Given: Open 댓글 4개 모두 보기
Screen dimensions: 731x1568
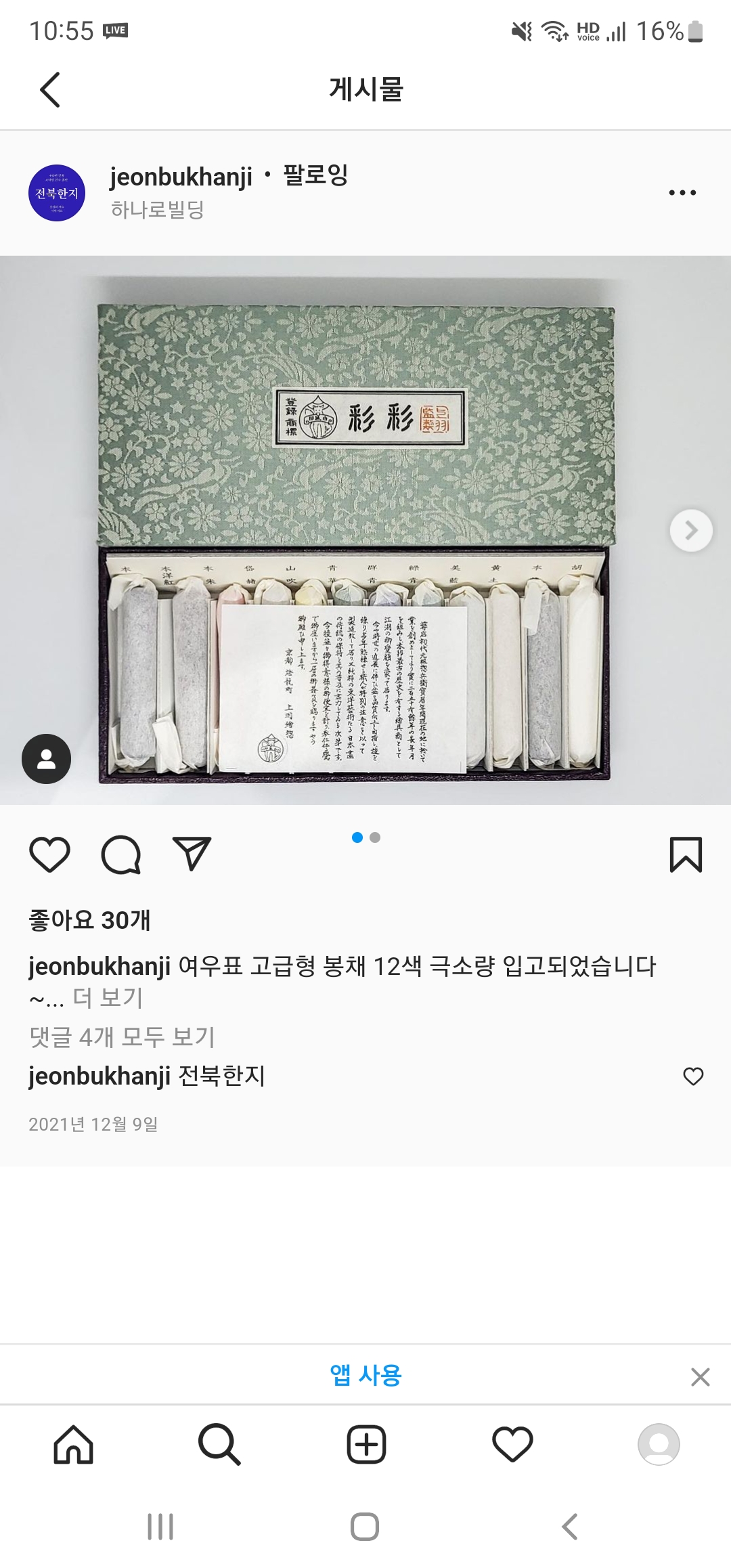Looking at the screenshot, I should pos(122,1037).
